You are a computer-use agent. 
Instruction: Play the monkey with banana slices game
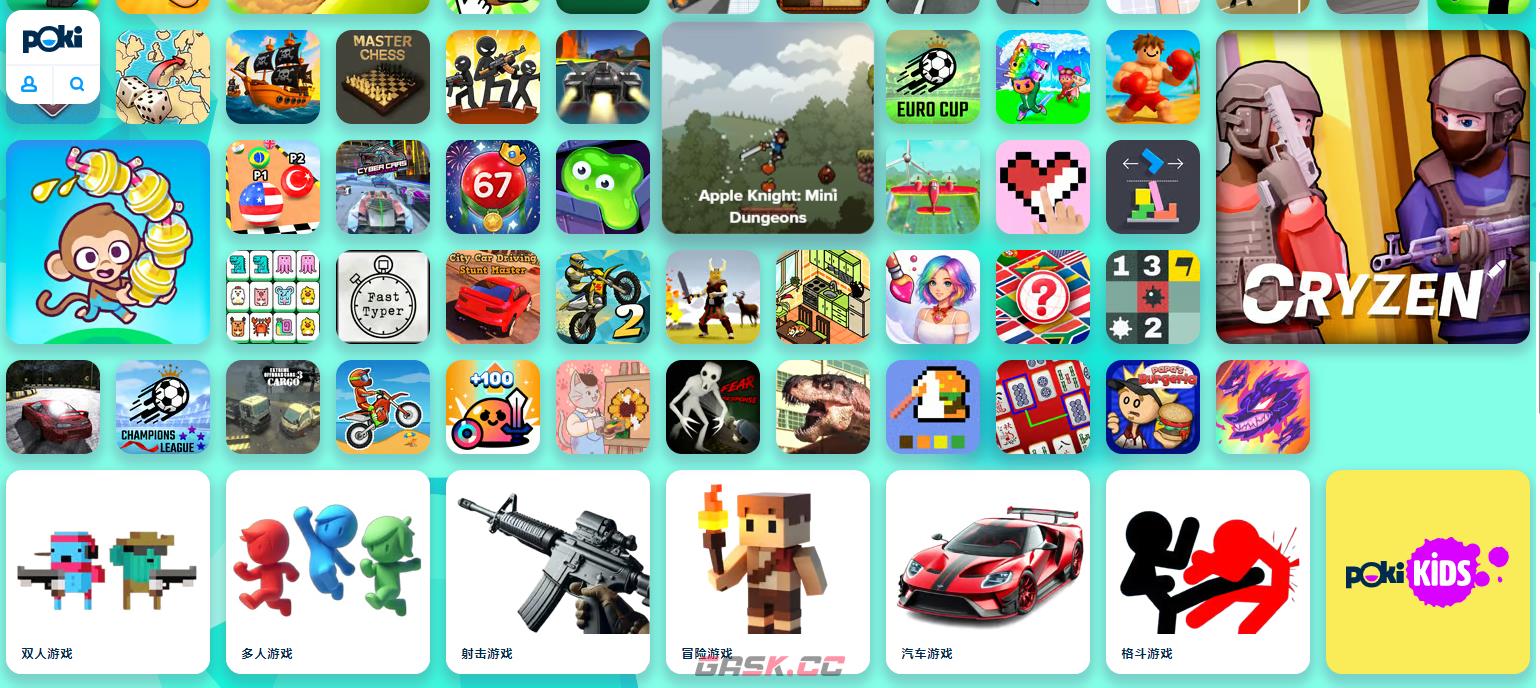(108, 242)
